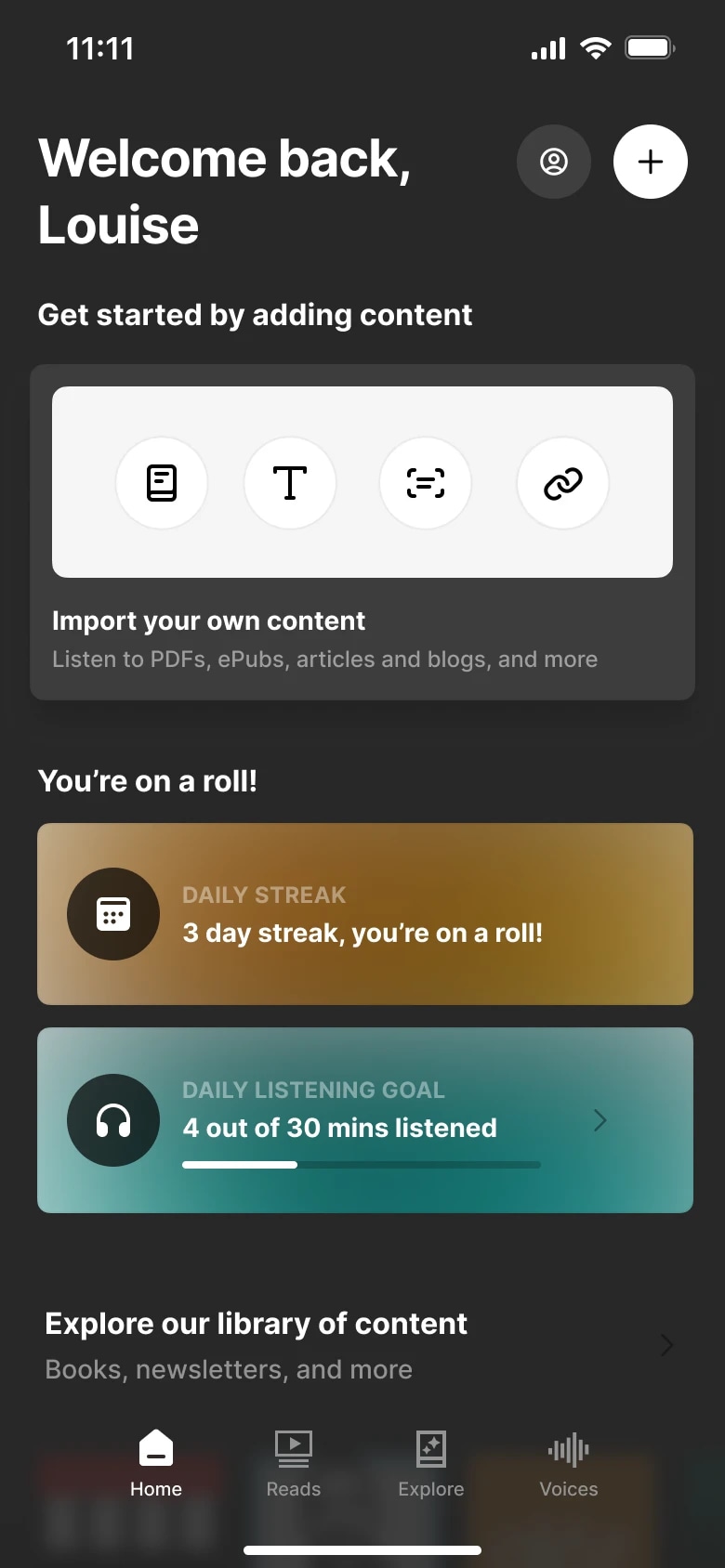The width and height of the screenshot is (725, 1568).
Task: Switch to the Explore tab
Action: click(431, 1465)
